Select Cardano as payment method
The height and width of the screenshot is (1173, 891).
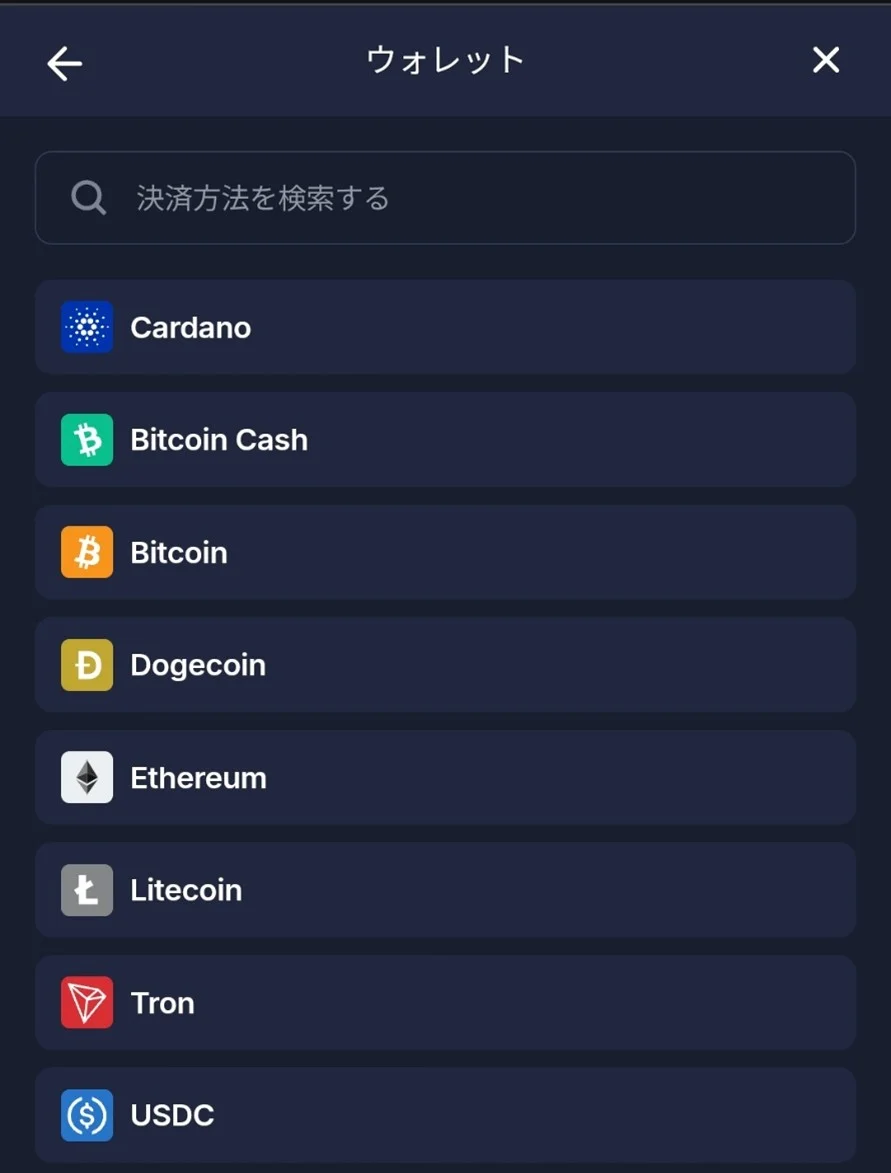click(445, 327)
